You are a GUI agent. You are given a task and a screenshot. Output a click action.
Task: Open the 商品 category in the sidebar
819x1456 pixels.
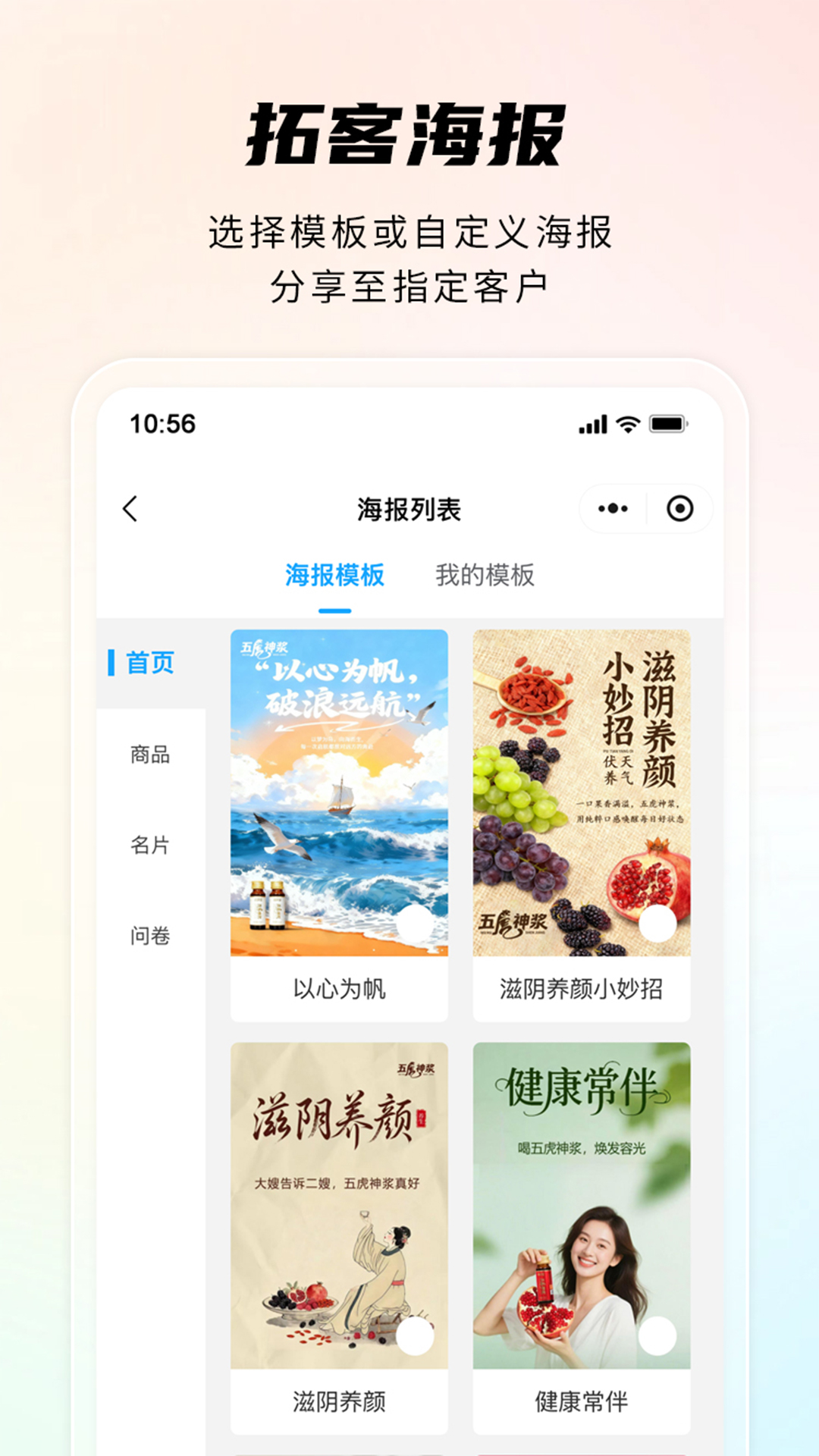click(149, 755)
